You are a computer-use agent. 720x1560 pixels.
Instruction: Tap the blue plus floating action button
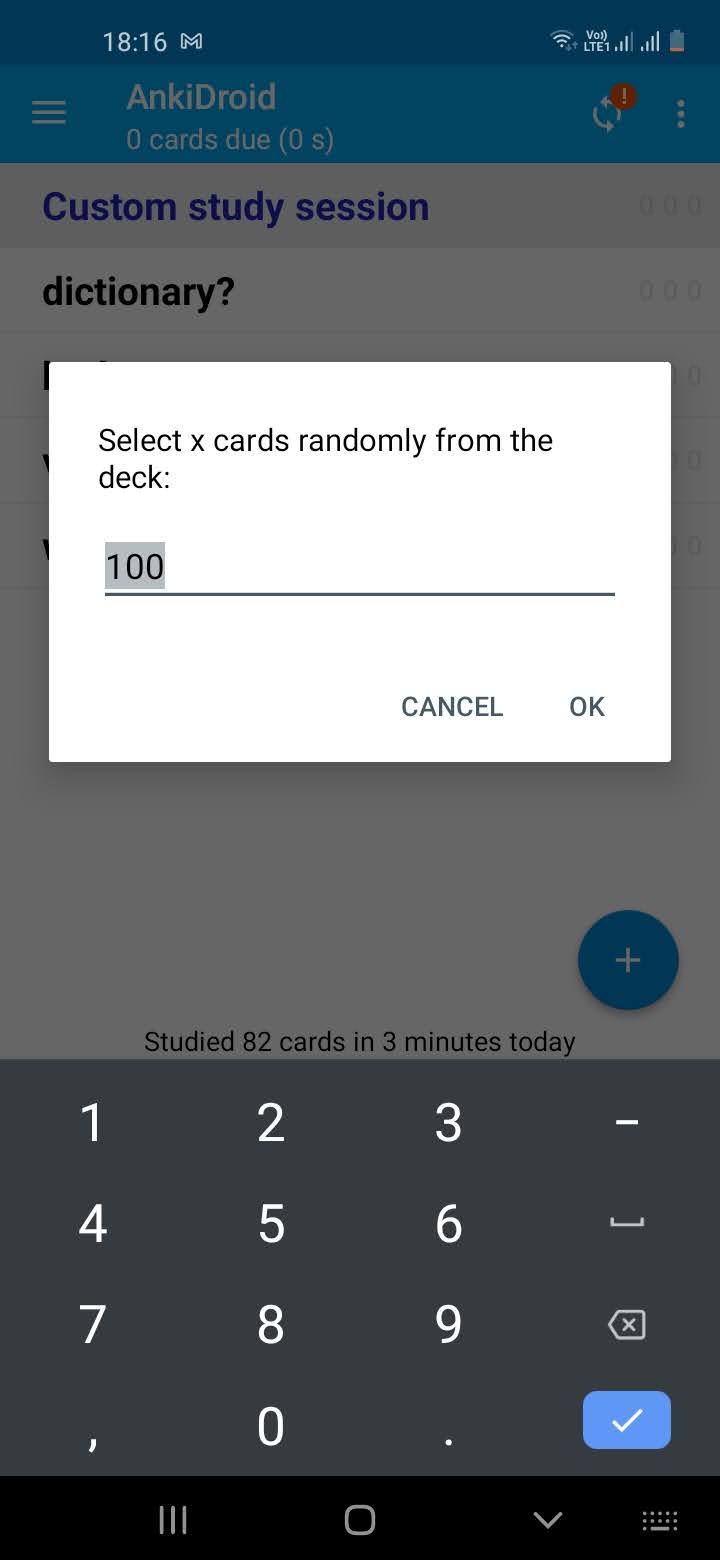point(628,959)
